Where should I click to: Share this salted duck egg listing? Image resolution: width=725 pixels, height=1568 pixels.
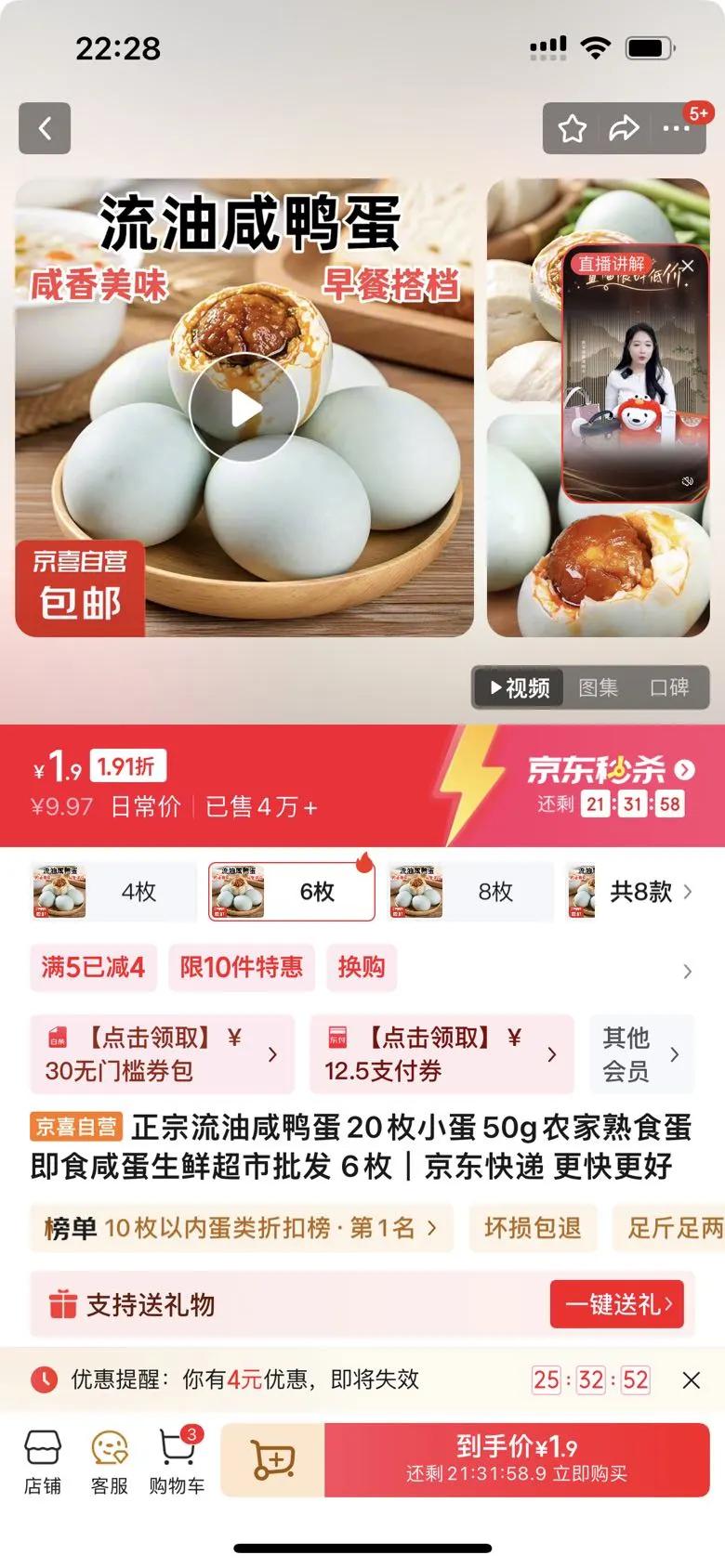click(x=624, y=128)
